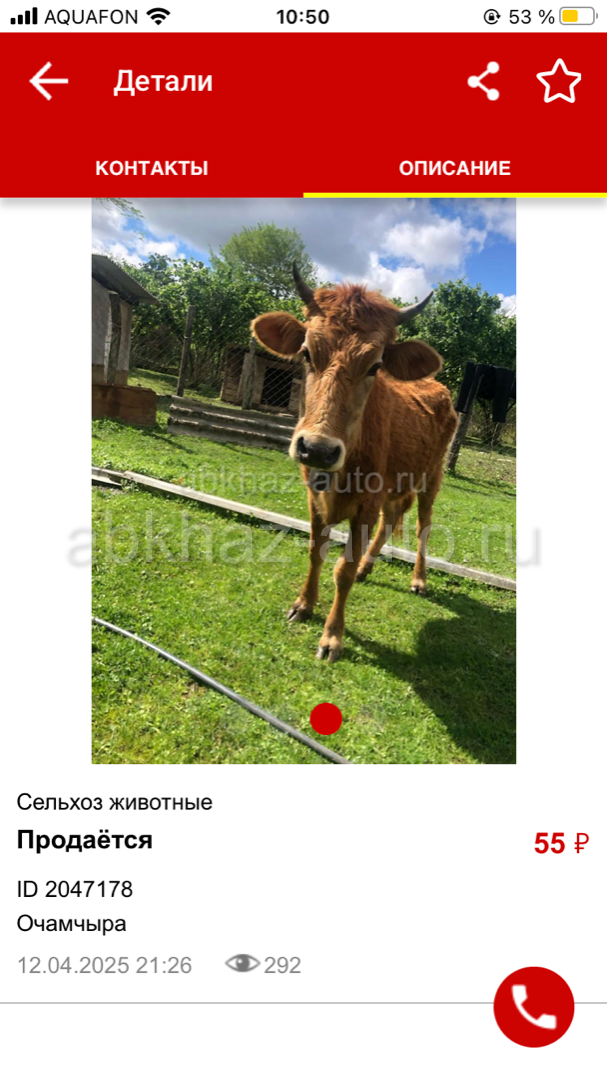Screen dimensions: 607x1080
Task: Tap the red photo page indicator dot
Action: 326,719
